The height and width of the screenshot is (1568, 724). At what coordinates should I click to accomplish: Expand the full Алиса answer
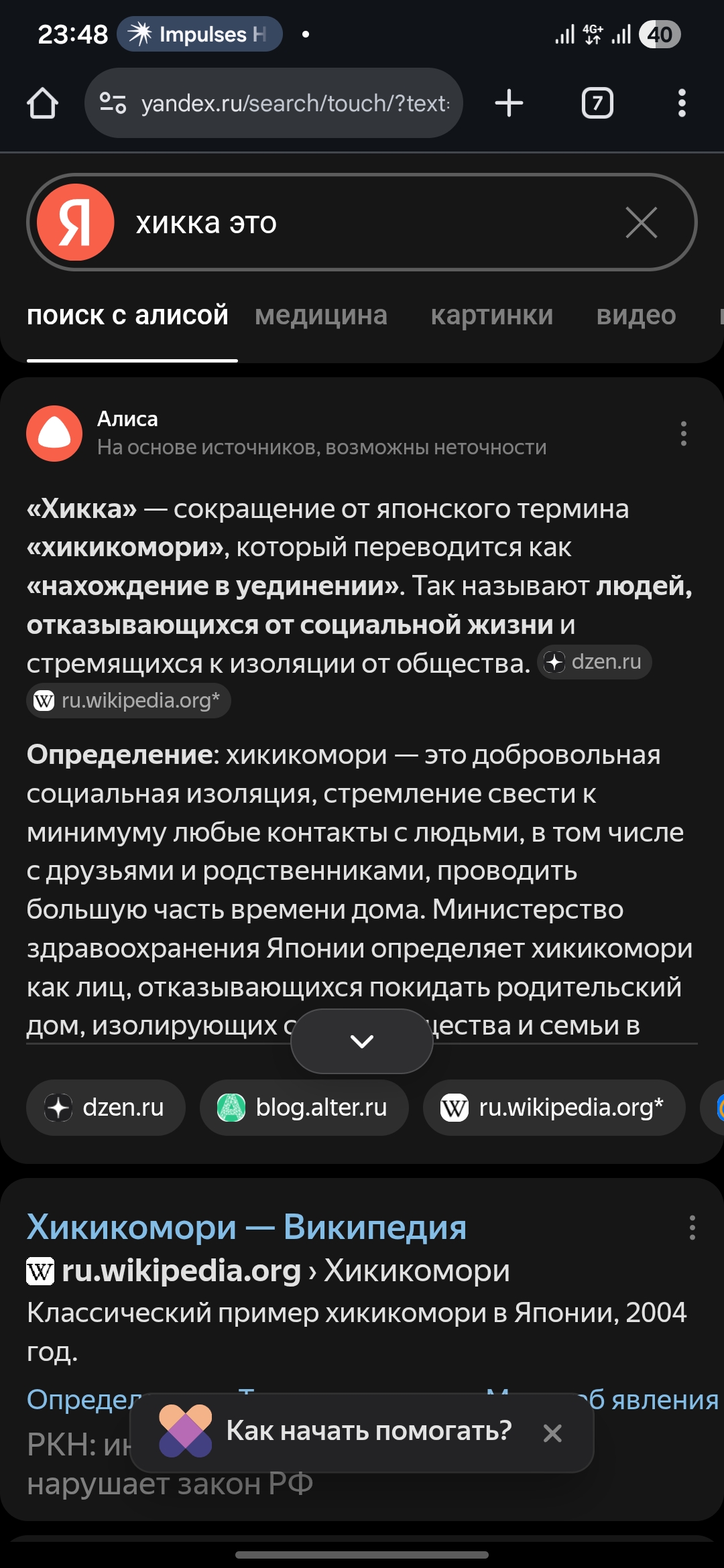coord(362,1041)
